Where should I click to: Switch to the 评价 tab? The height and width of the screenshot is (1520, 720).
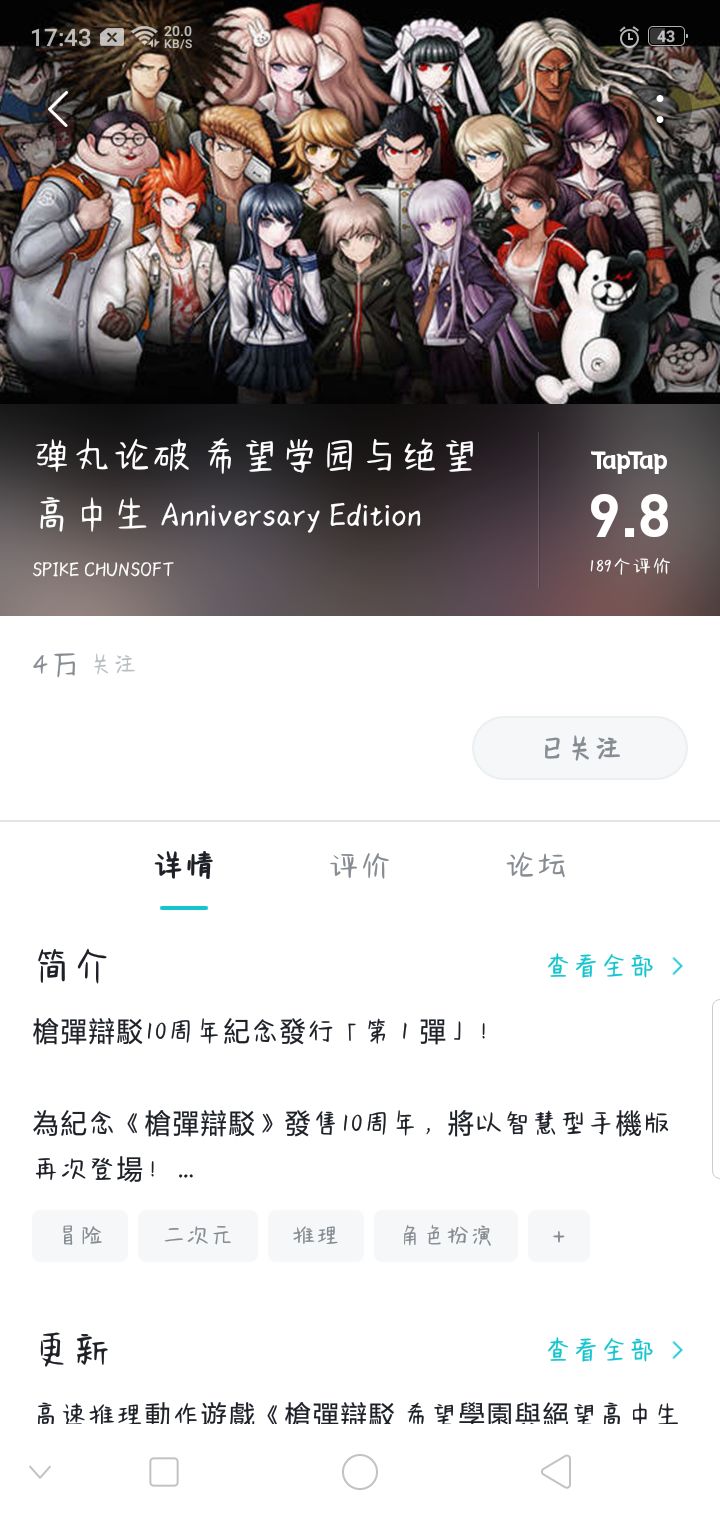tap(358, 866)
